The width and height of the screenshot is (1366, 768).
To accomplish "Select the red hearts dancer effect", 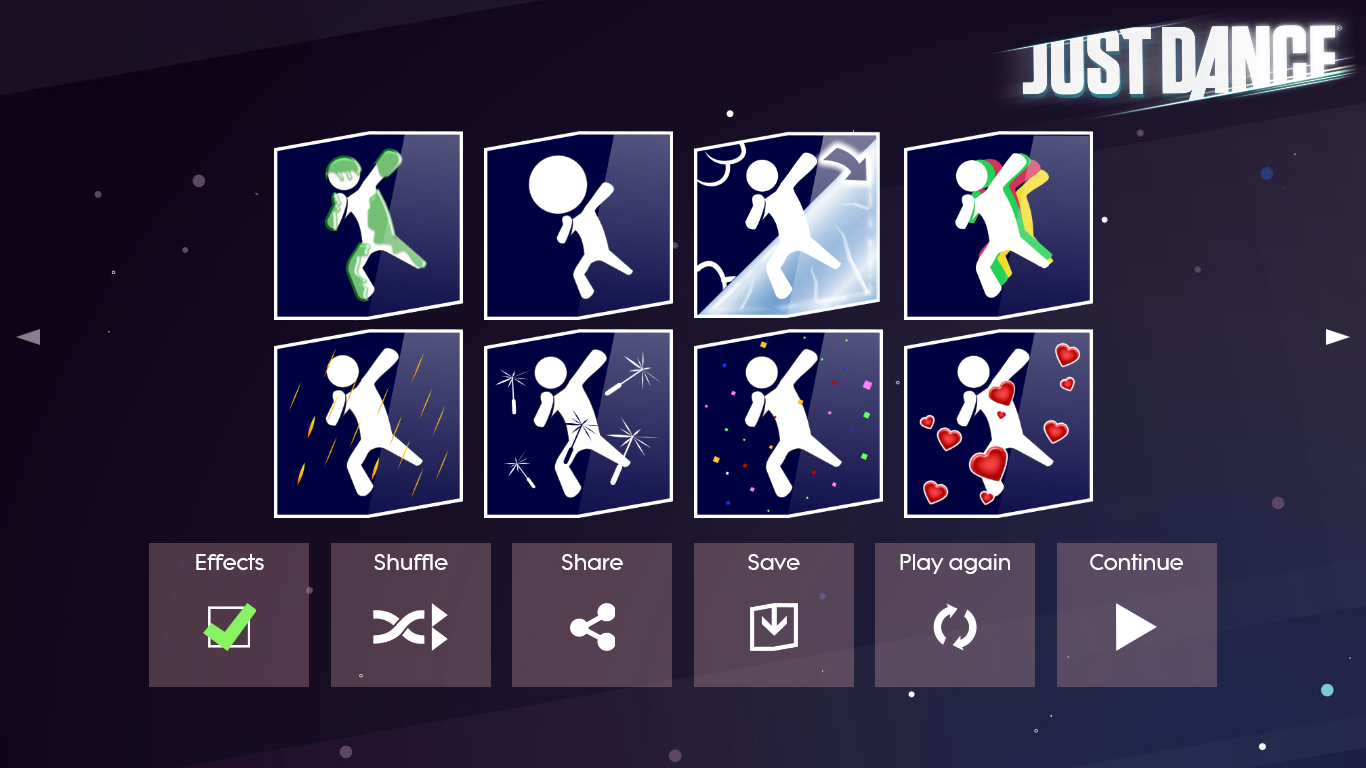I will (x=998, y=423).
